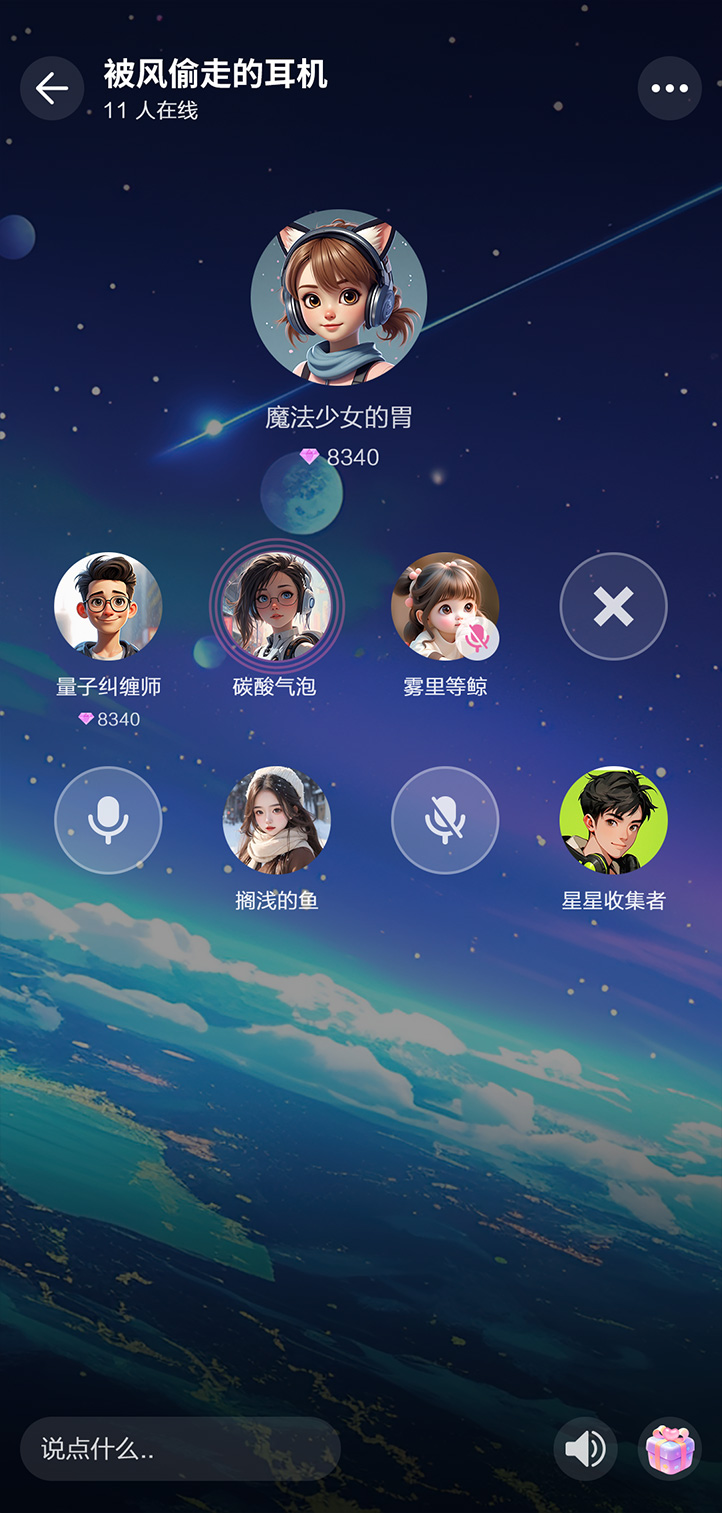Open 雾里等鲸's muted avatar
722x1513 pixels.
tap(445, 607)
